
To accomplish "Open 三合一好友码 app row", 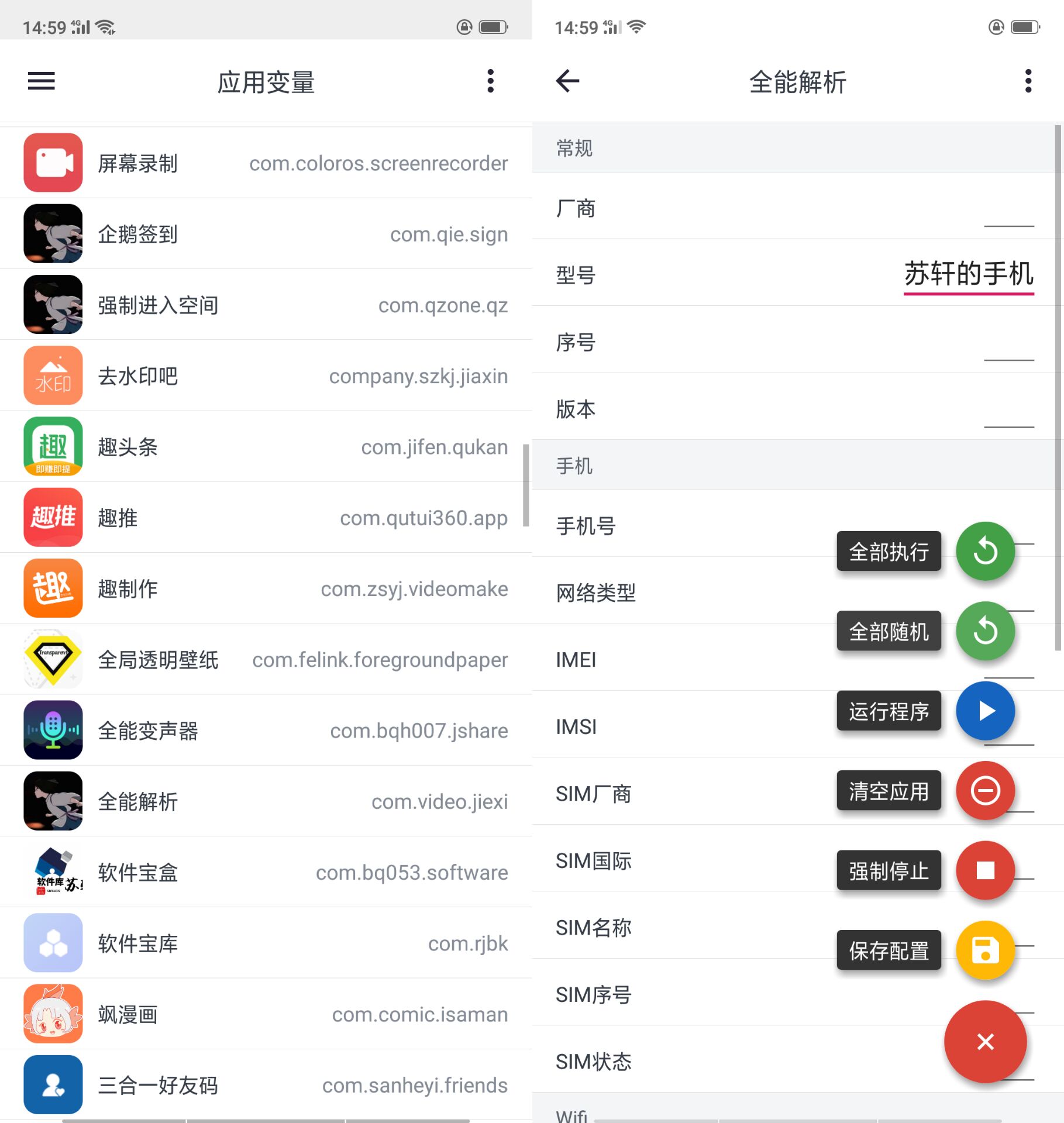I will pyautogui.click(x=266, y=1085).
